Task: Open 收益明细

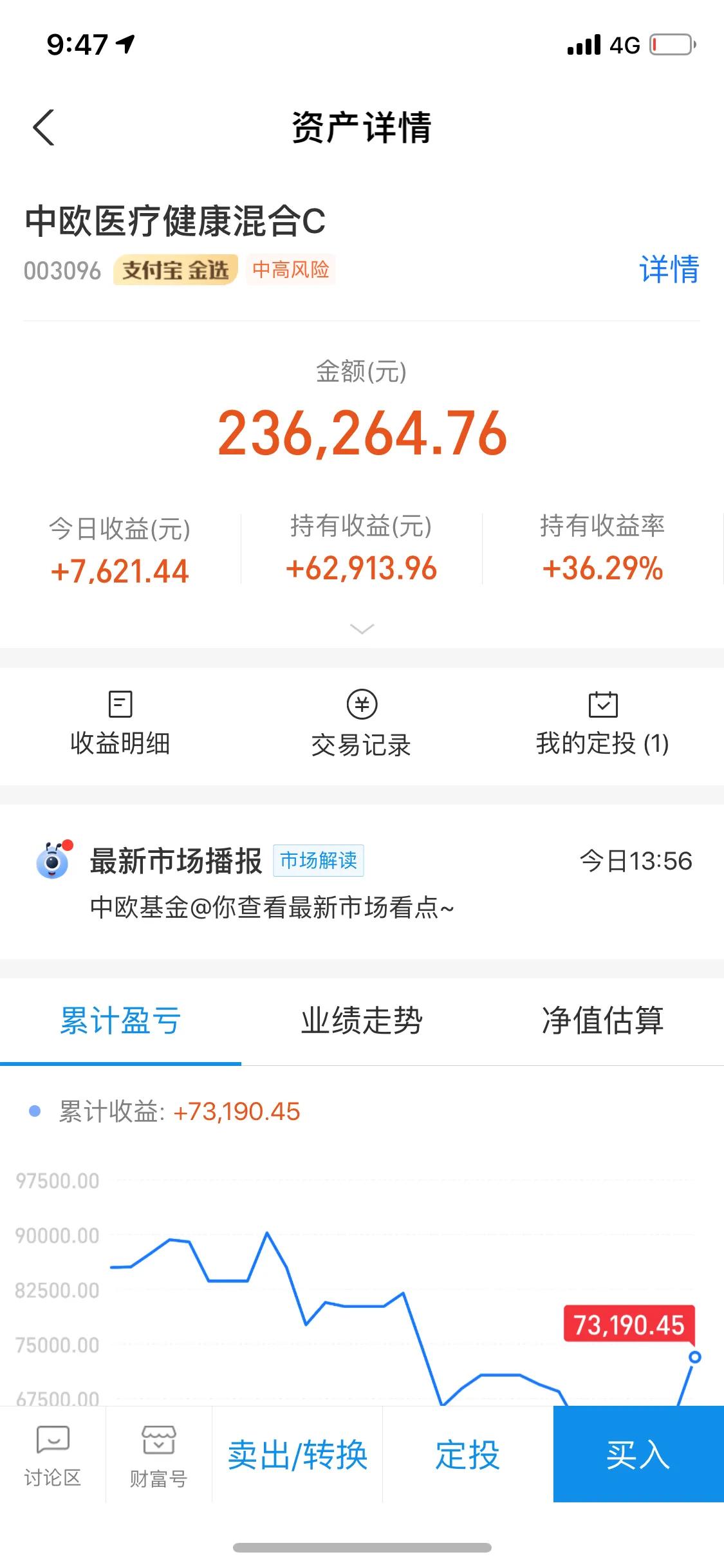Action: click(120, 723)
